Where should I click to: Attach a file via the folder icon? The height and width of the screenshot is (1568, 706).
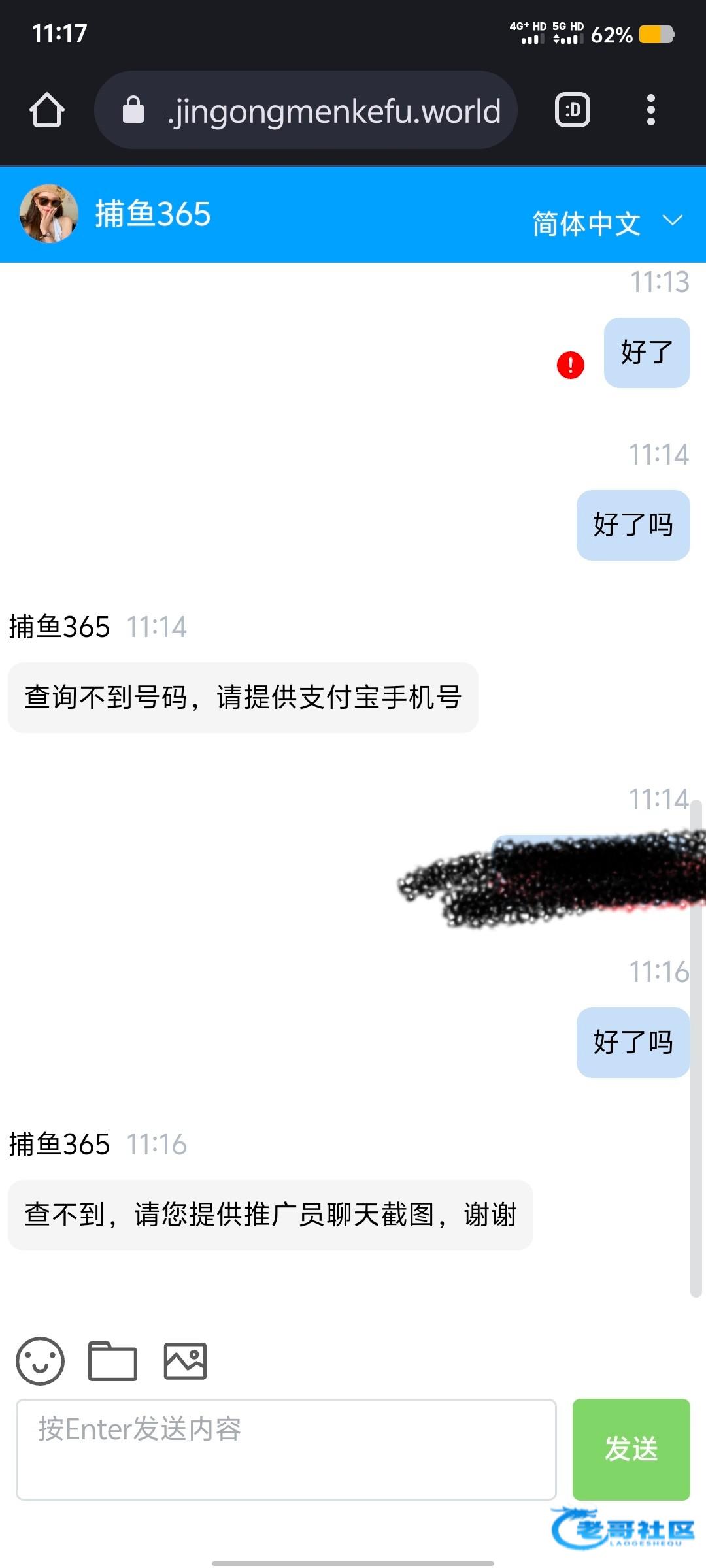[112, 1361]
